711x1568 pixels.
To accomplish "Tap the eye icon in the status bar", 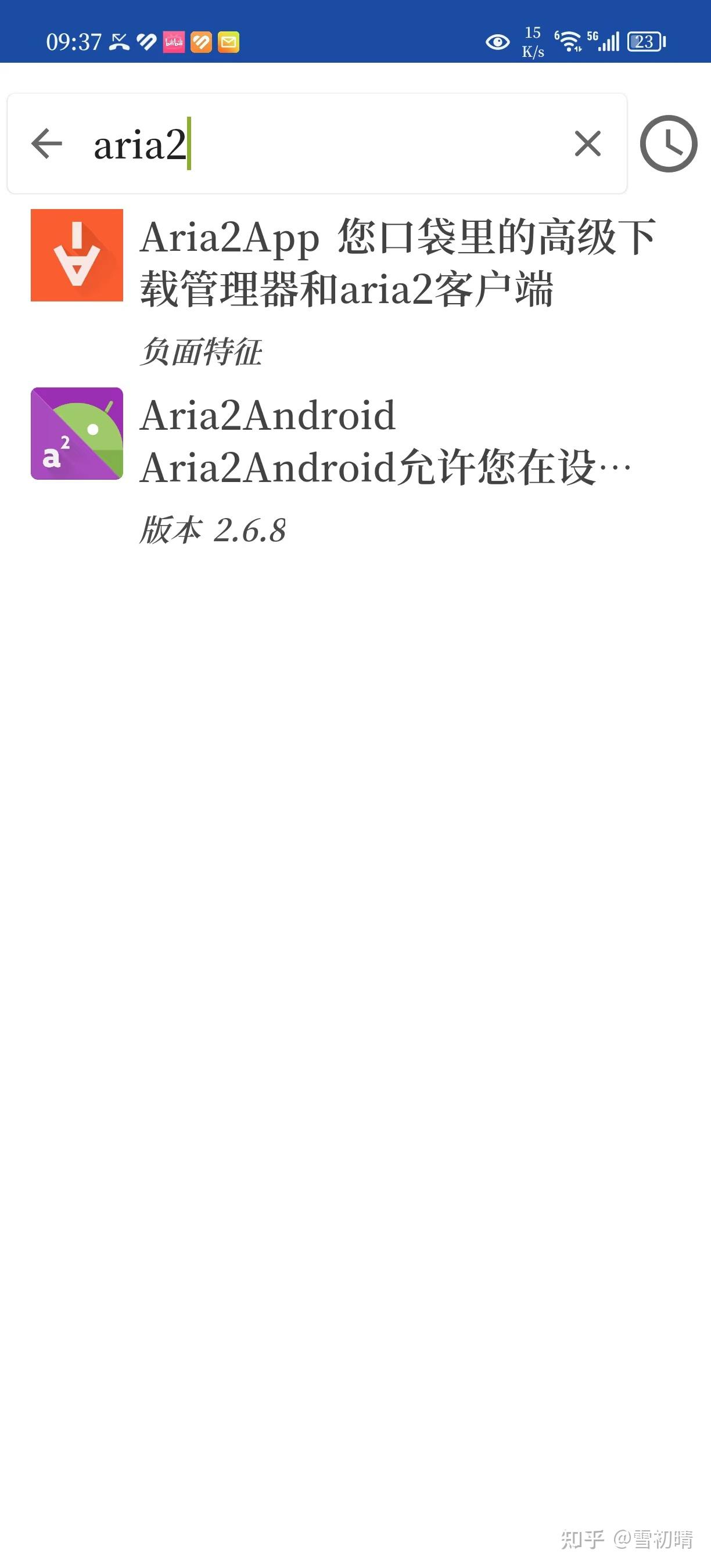I will pyautogui.click(x=497, y=41).
